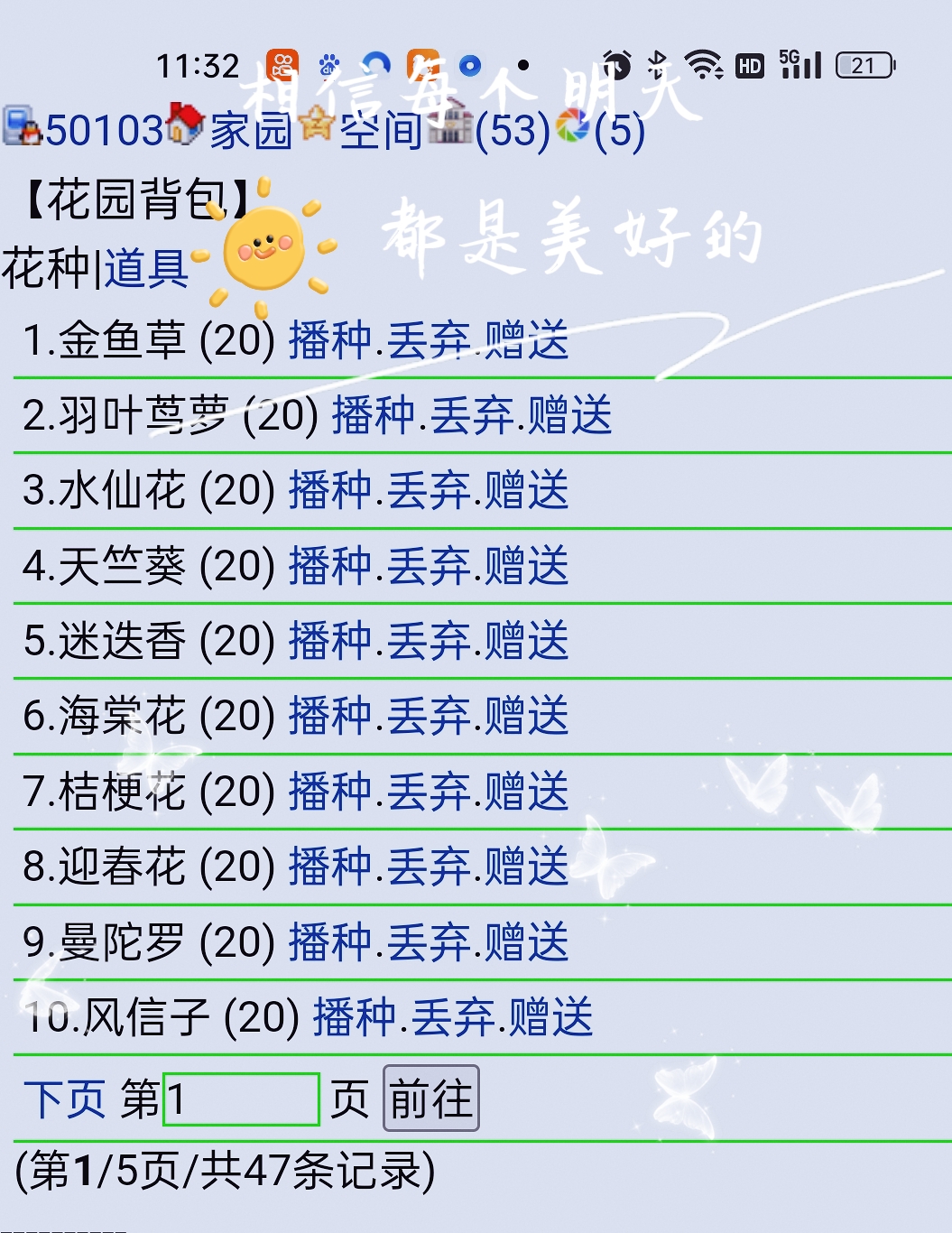Switch to the 道具 tab

click(144, 271)
